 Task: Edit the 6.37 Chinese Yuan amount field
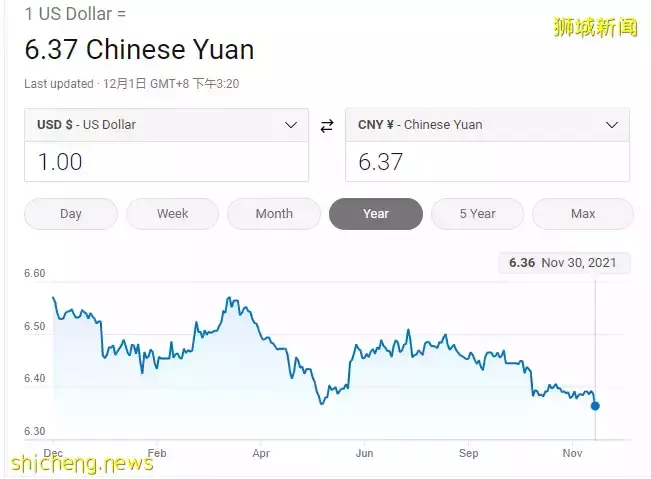(x=487, y=161)
